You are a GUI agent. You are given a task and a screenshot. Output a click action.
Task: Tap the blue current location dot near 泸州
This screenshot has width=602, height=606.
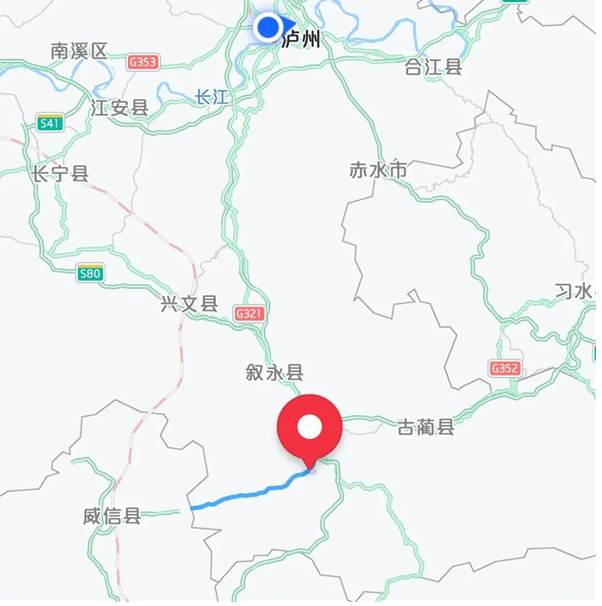point(268,27)
